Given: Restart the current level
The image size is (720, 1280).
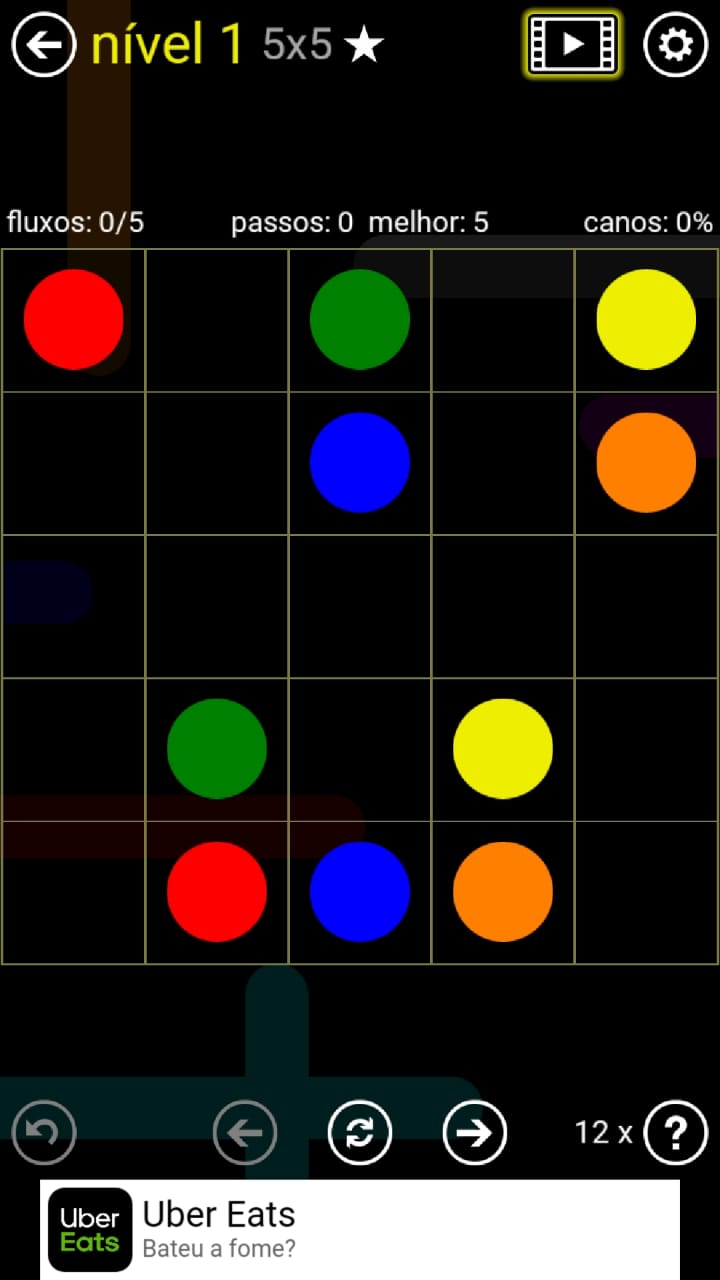Looking at the screenshot, I should pyautogui.click(x=360, y=1133).
